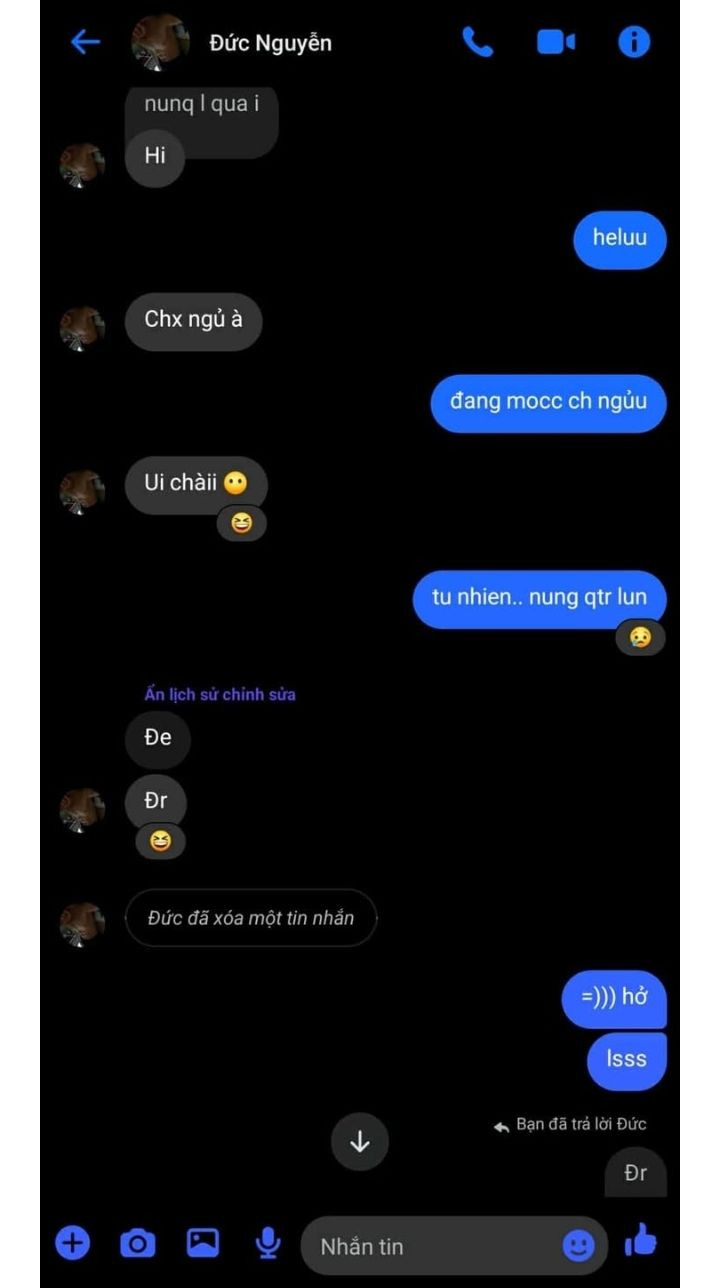The height and width of the screenshot is (1288, 720).
Task: Open the emoji picker in the message field
Action: pyautogui.click(x=578, y=1246)
